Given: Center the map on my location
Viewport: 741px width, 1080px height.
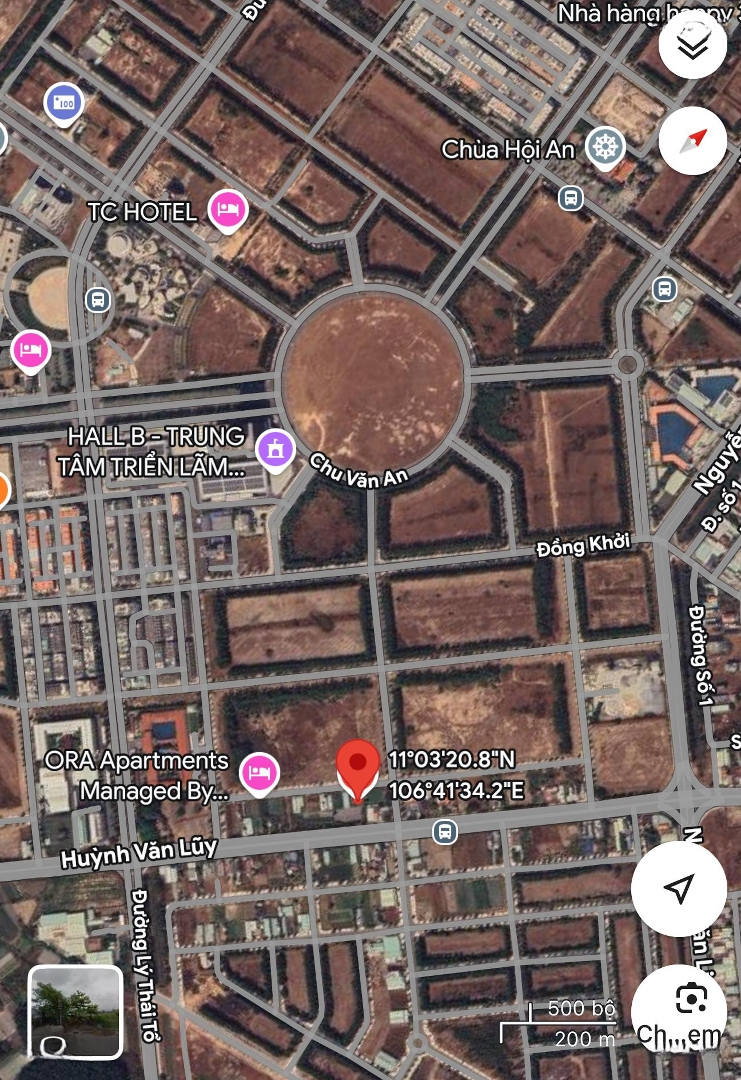Looking at the screenshot, I should [x=679, y=889].
